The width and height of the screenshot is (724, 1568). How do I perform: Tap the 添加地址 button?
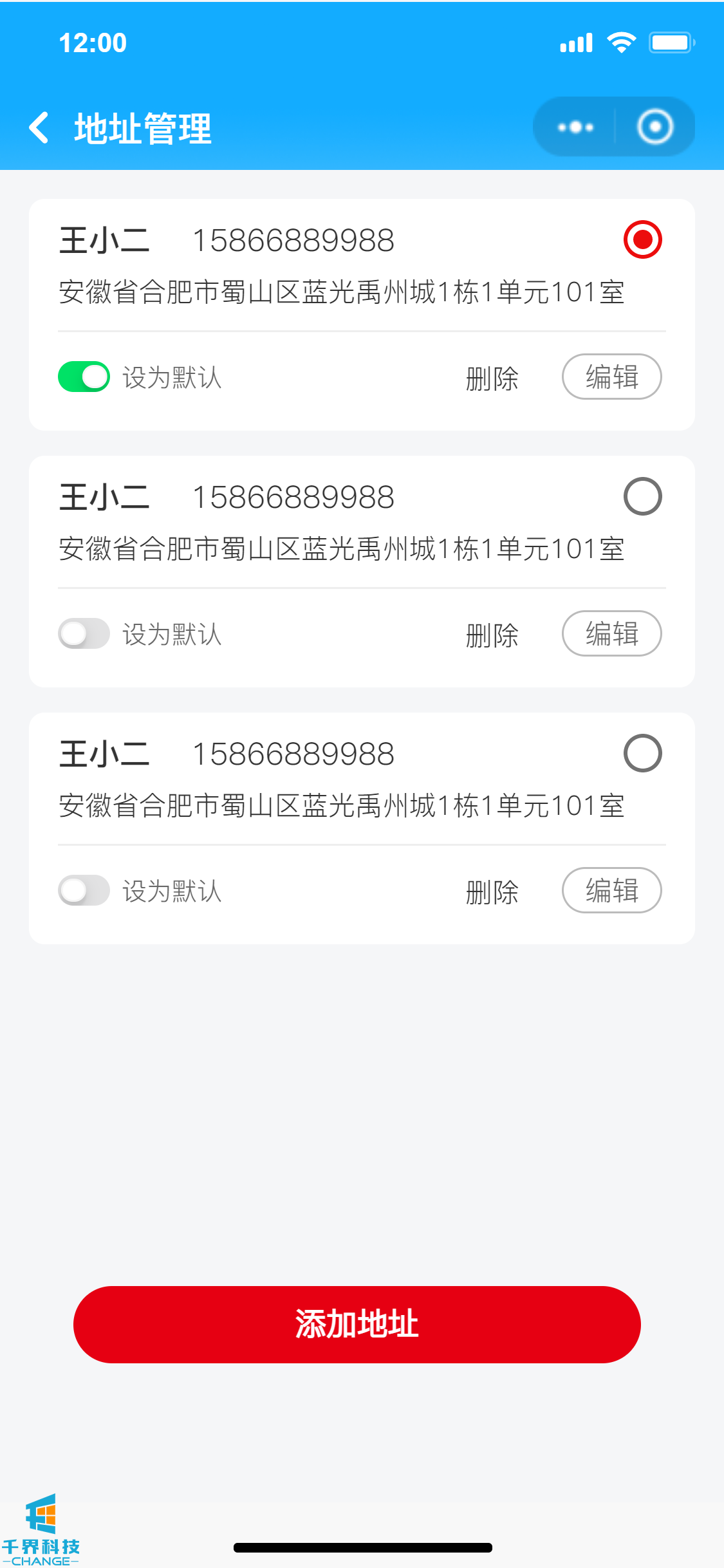coord(357,1324)
